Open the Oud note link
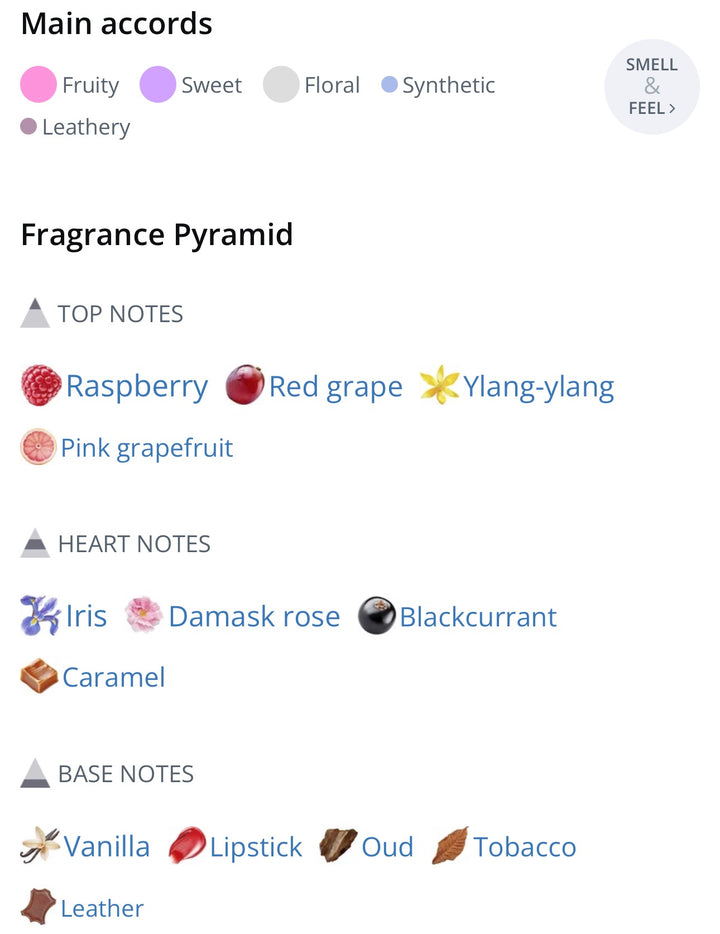 (x=386, y=847)
